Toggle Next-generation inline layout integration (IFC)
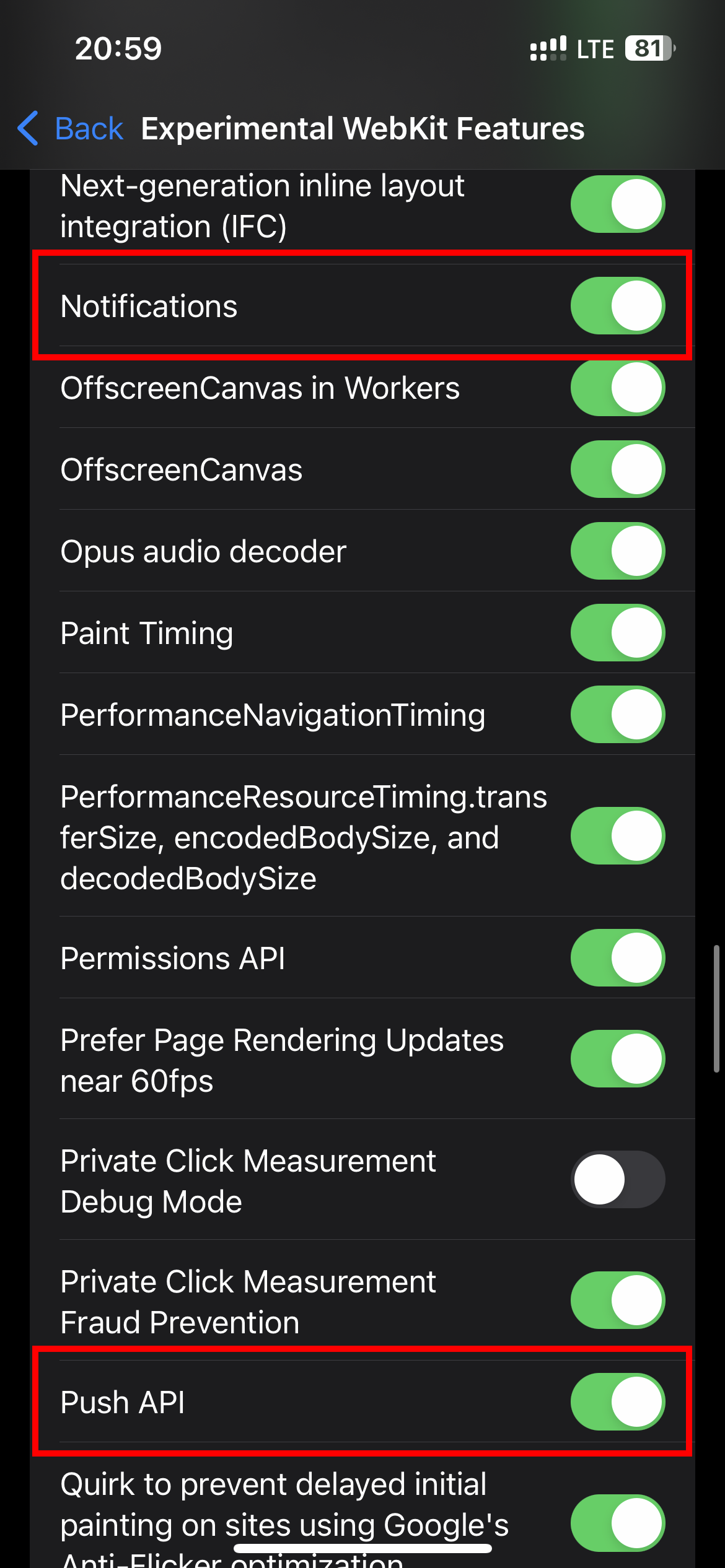 tap(618, 204)
